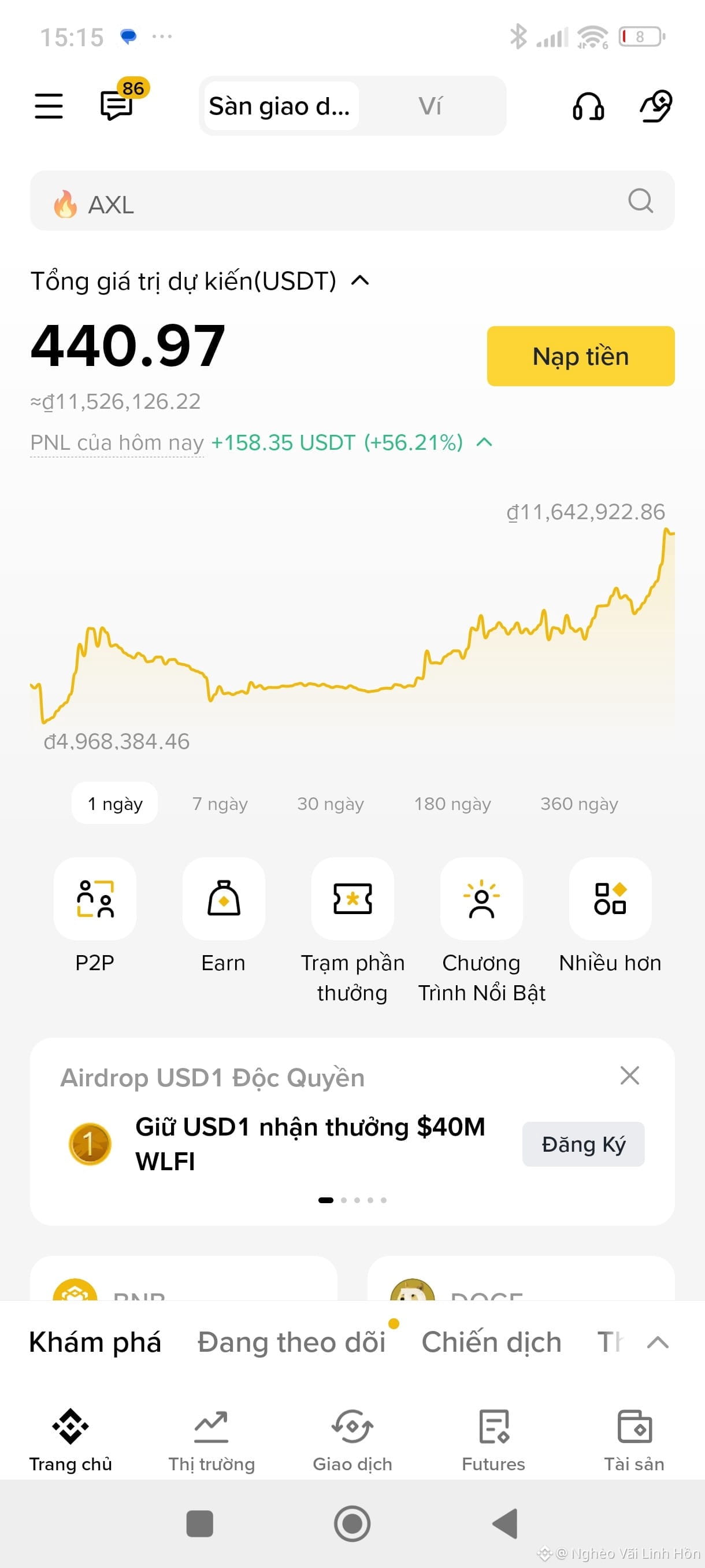705x1568 pixels.
Task: Switch to the Đang theo dõi tab
Action: [292, 1342]
